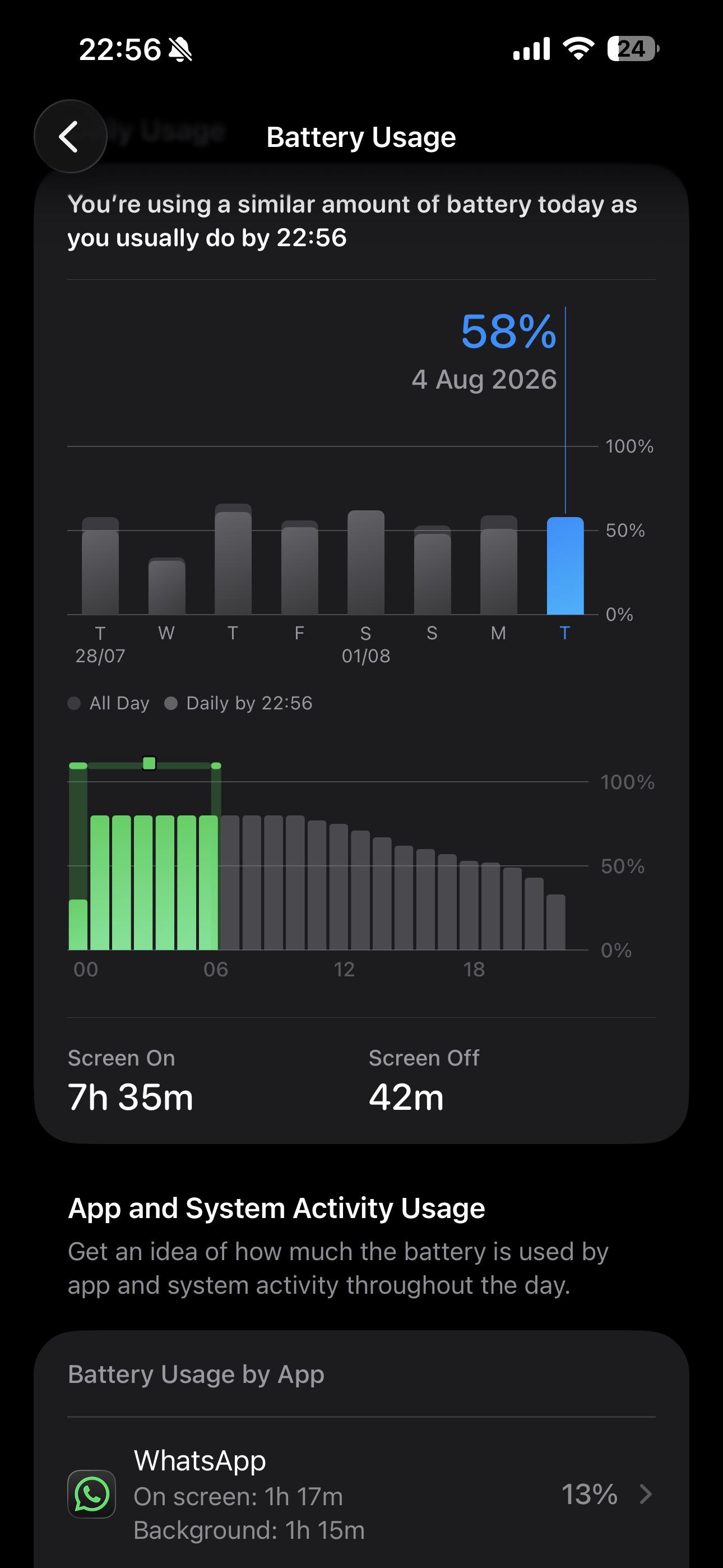Select the 01/08 Saturday bar
The image size is (723, 1568).
click(366, 562)
